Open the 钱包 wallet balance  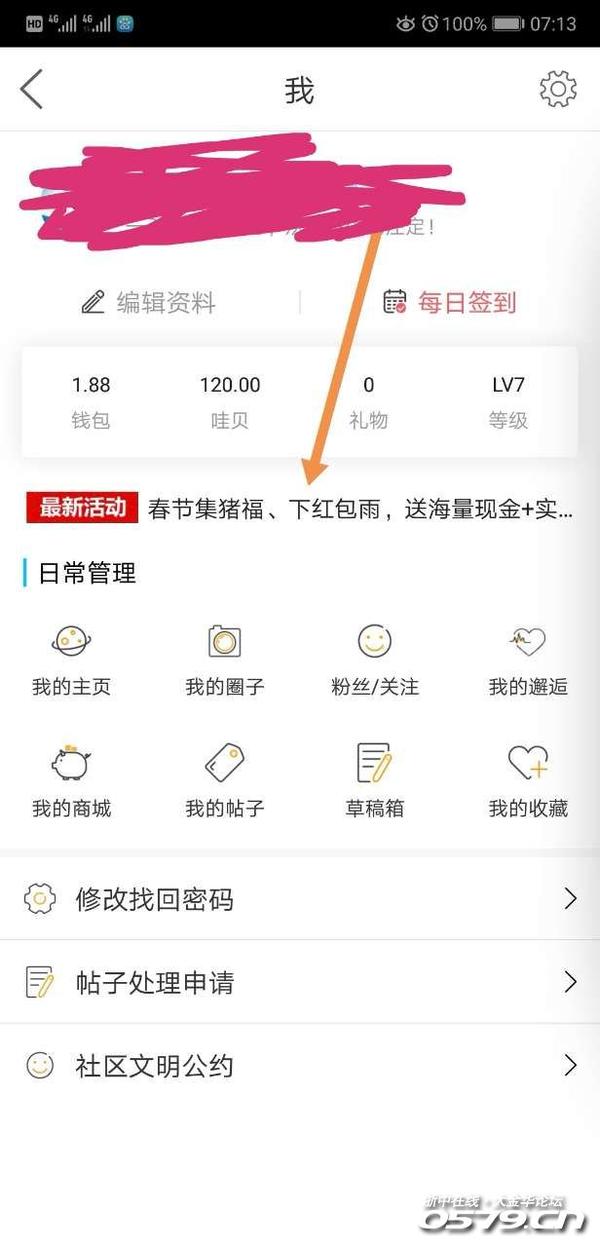click(91, 402)
